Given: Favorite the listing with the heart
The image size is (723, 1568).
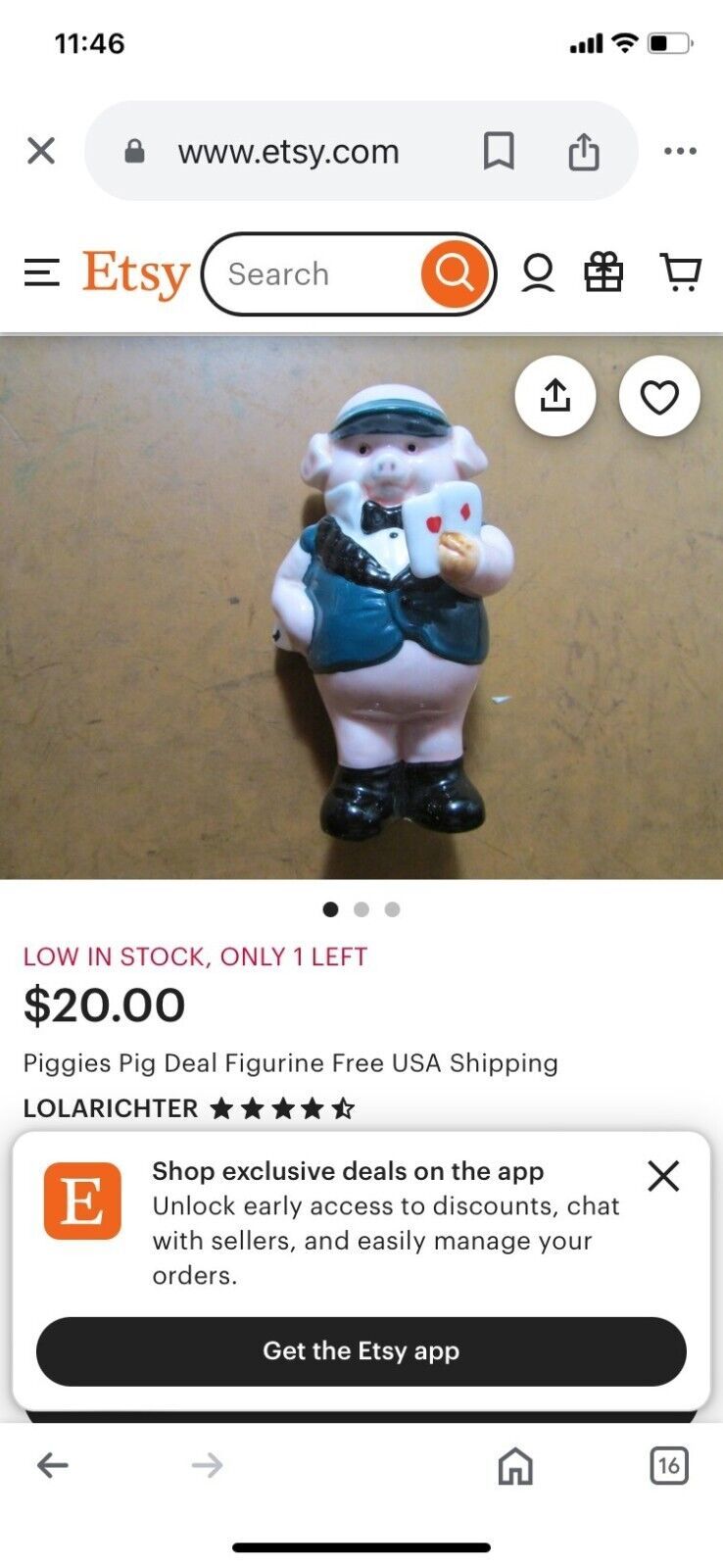Looking at the screenshot, I should 659,396.
